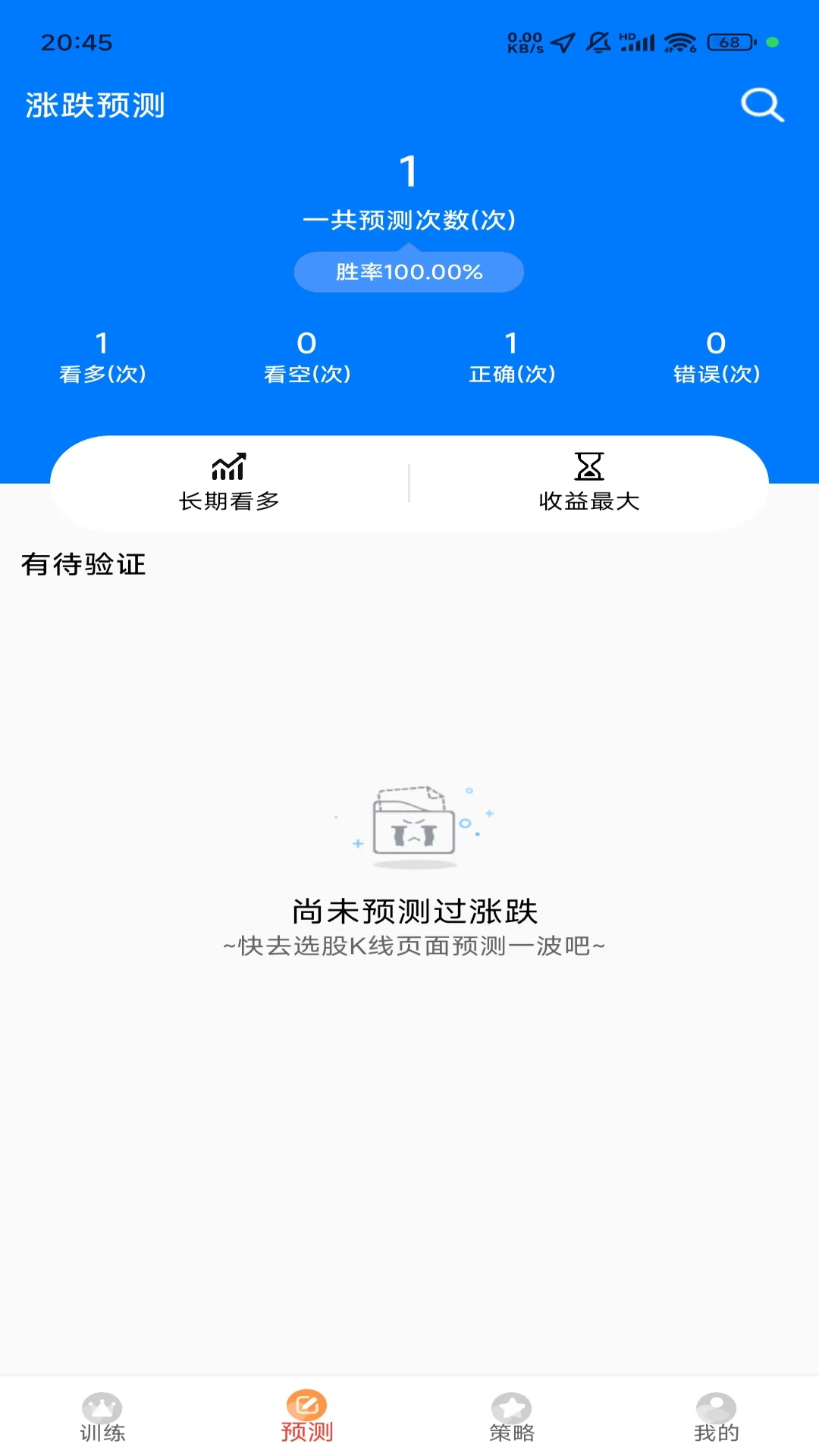This screenshot has width=819, height=1456.
Task: Select the 长期看多 strategy
Action: coord(229,483)
